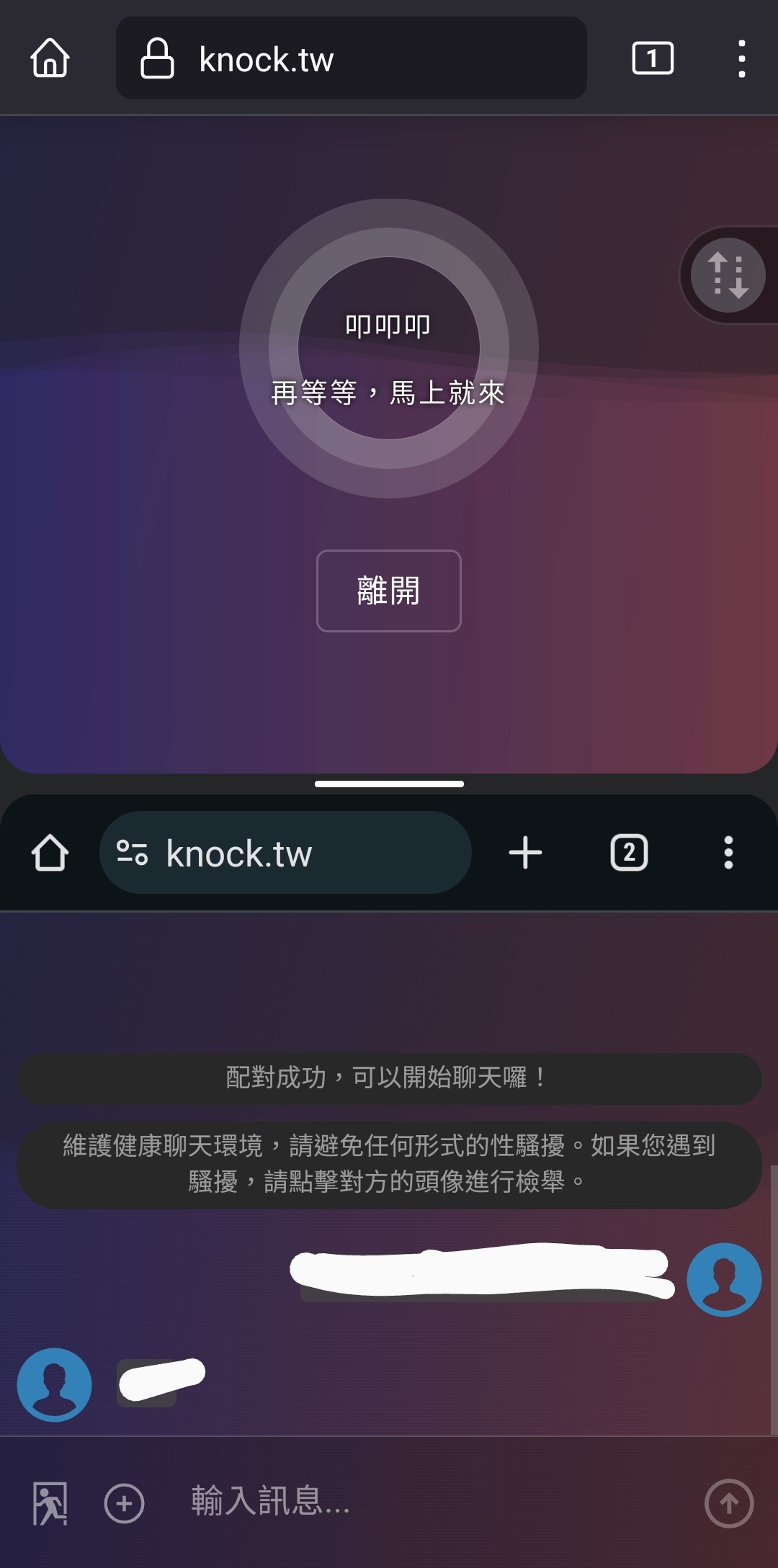This screenshot has width=778, height=1568.
Task: Tap the 離開 button to leave waiting
Action: 389,591
